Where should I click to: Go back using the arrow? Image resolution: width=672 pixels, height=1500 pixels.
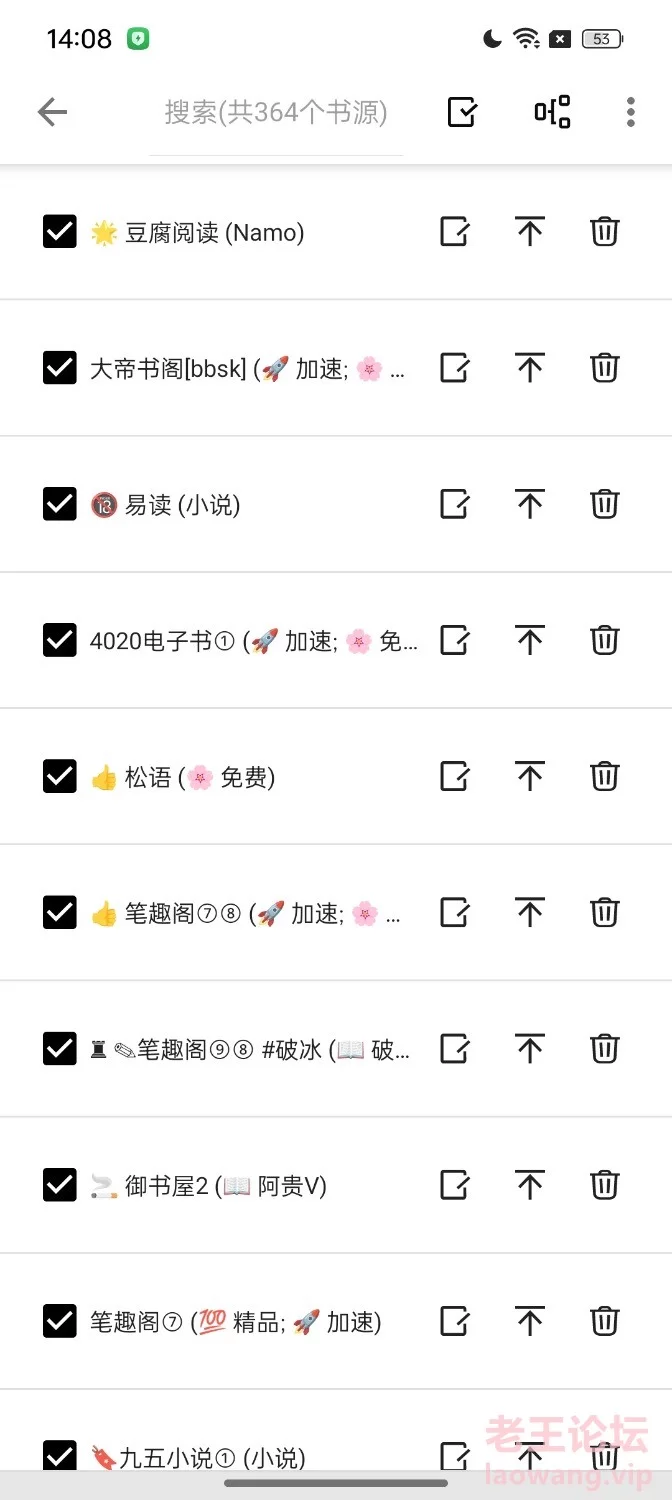[x=52, y=112]
